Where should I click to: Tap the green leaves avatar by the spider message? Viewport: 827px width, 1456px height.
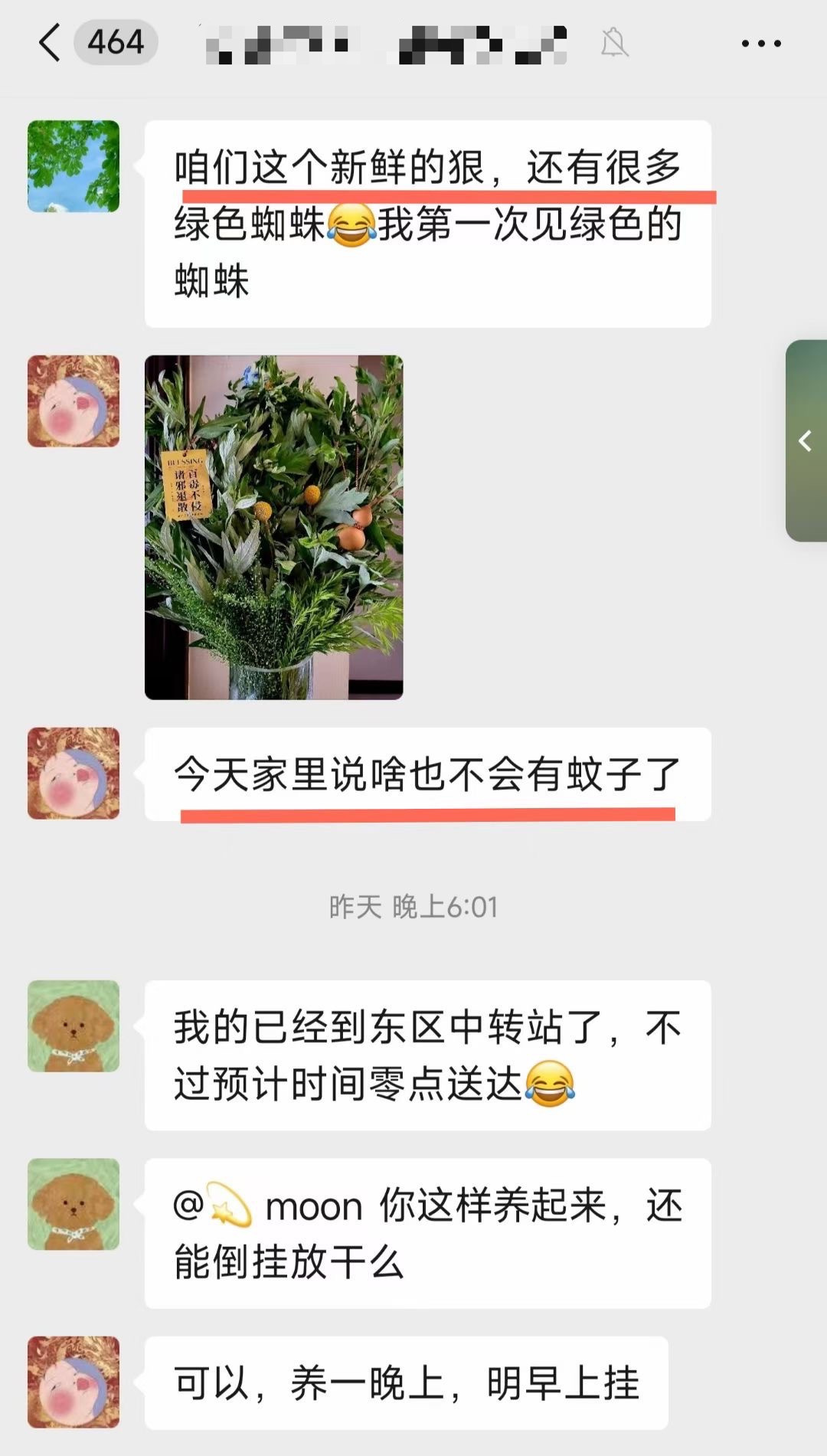pyautogui.click(x=74, y=166)
